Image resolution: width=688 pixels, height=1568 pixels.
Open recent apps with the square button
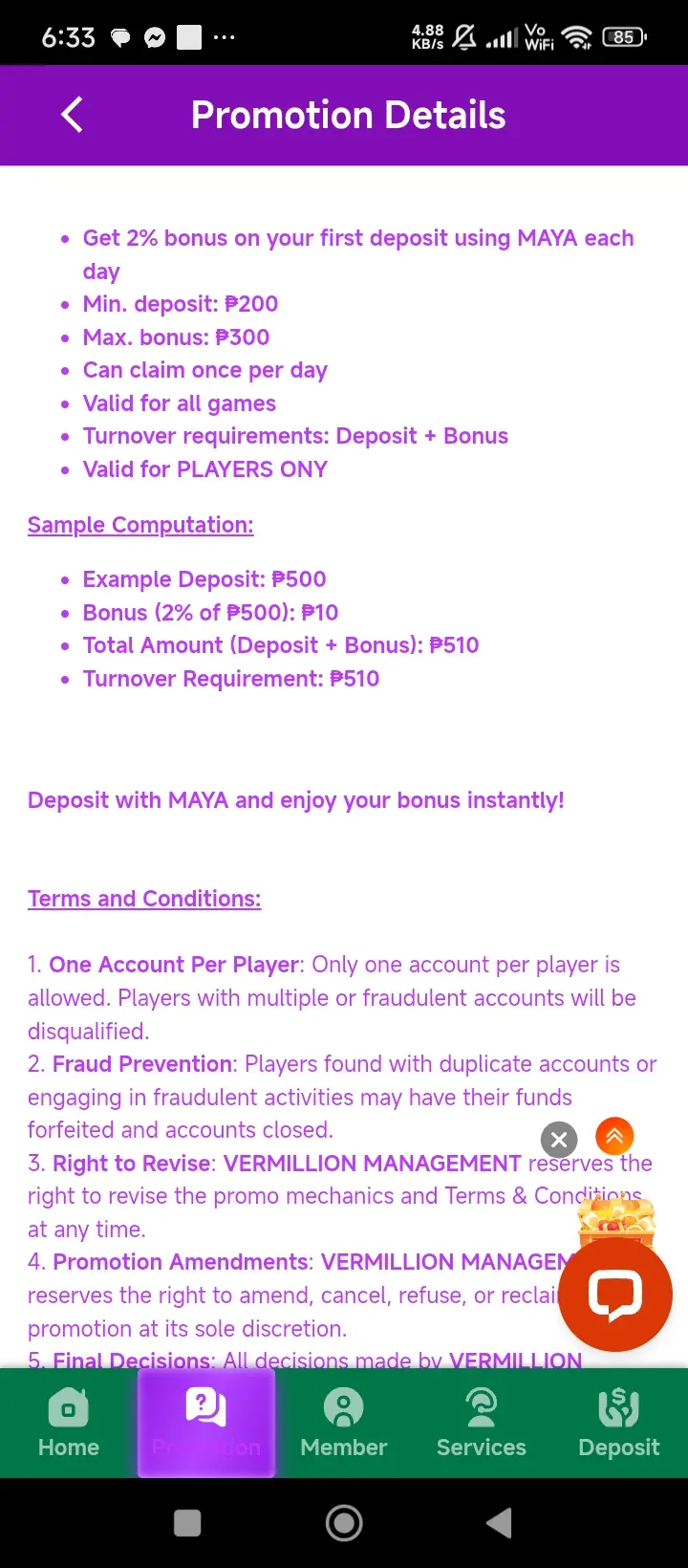click(x=187, y=1523)
